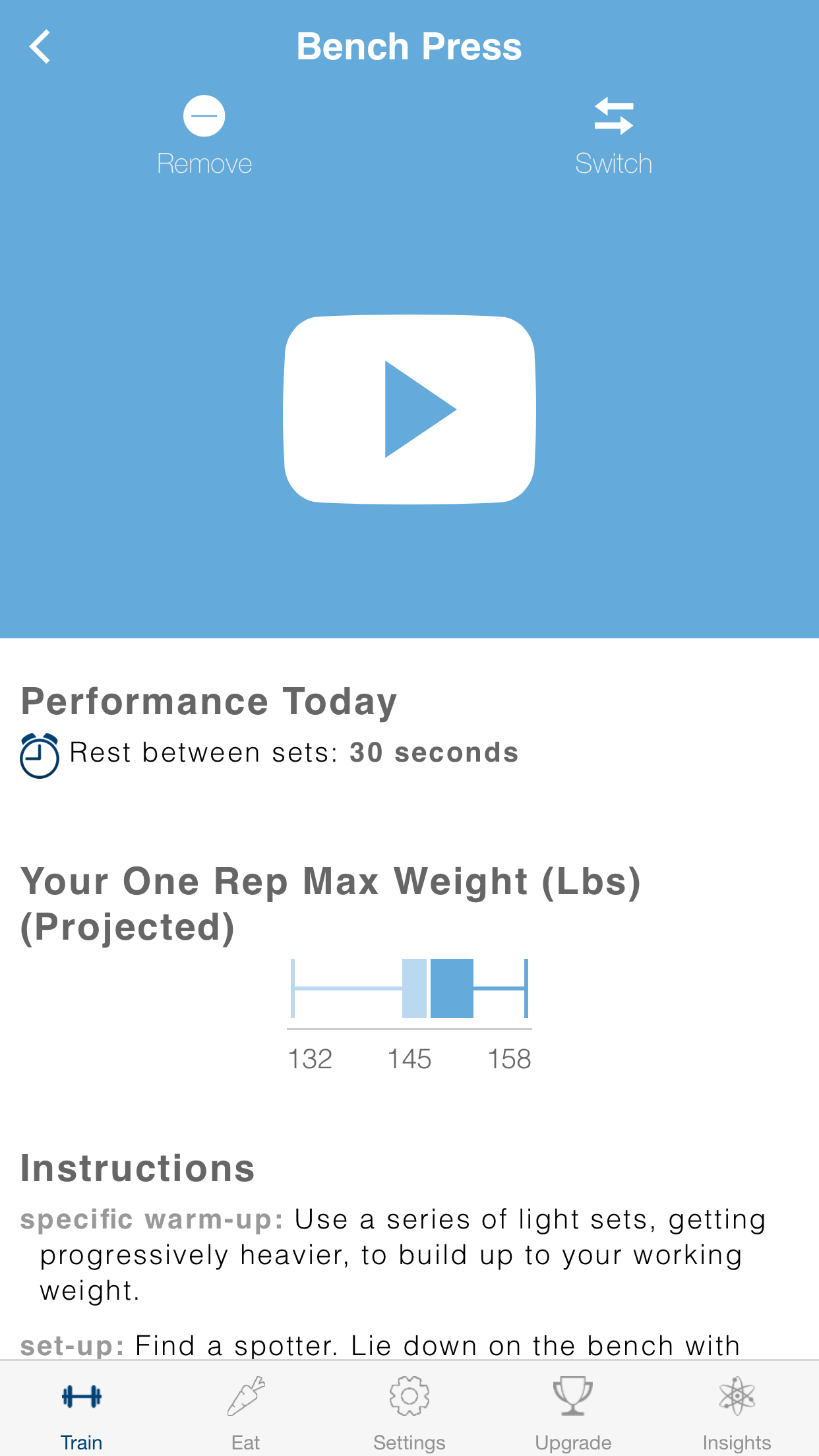The width and height of the screenshot is (819, 1456).
Task: Open the Train tab
Action: (82, 1412)
